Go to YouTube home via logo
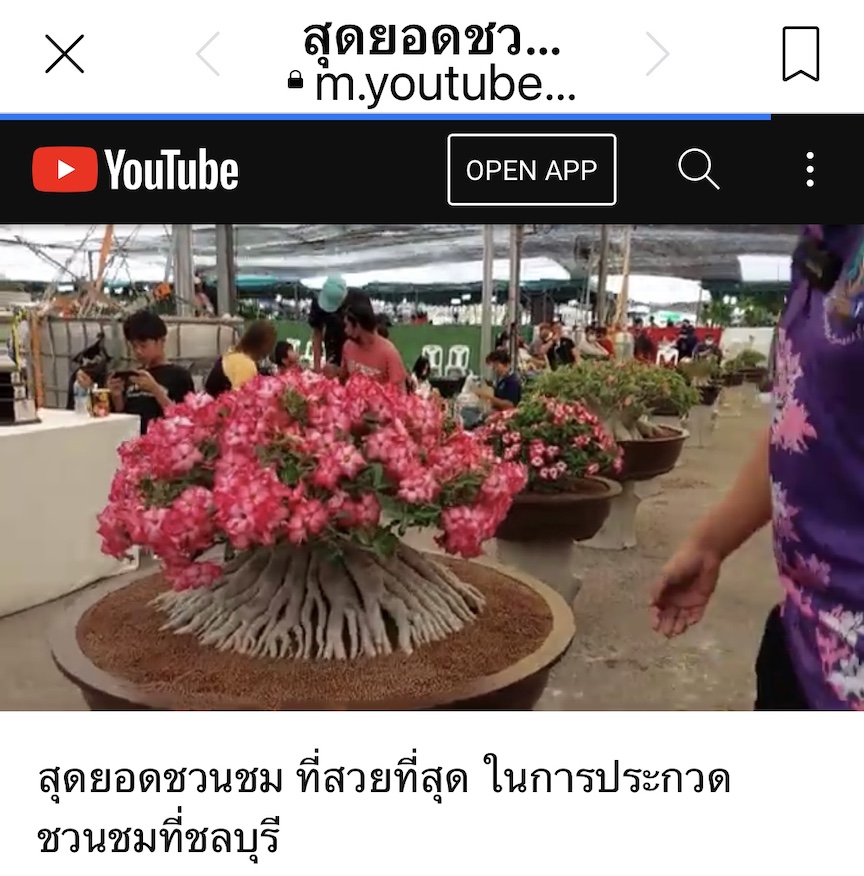864x876 pixels. click(x=136, y=170)
